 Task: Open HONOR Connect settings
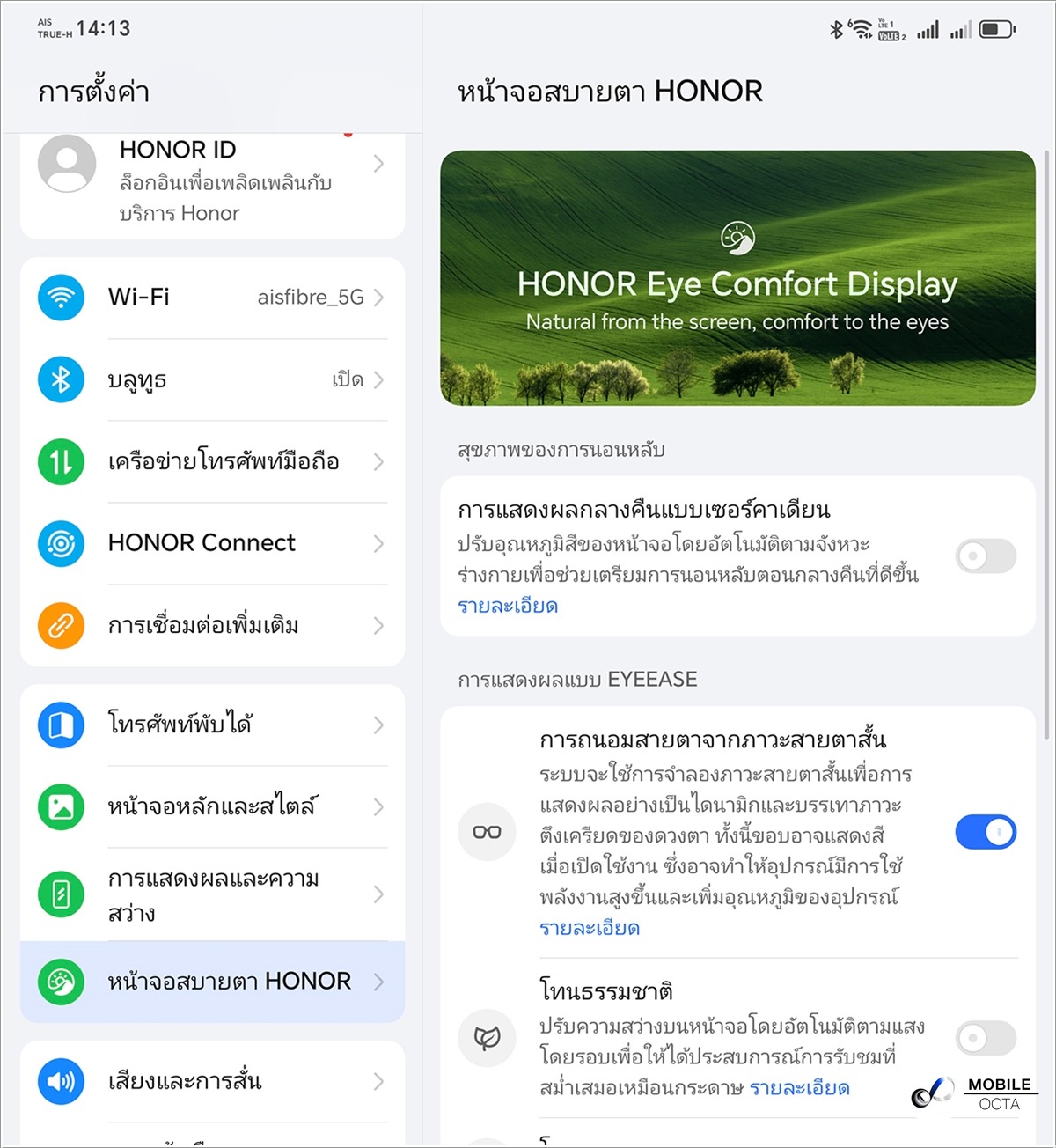211,543
